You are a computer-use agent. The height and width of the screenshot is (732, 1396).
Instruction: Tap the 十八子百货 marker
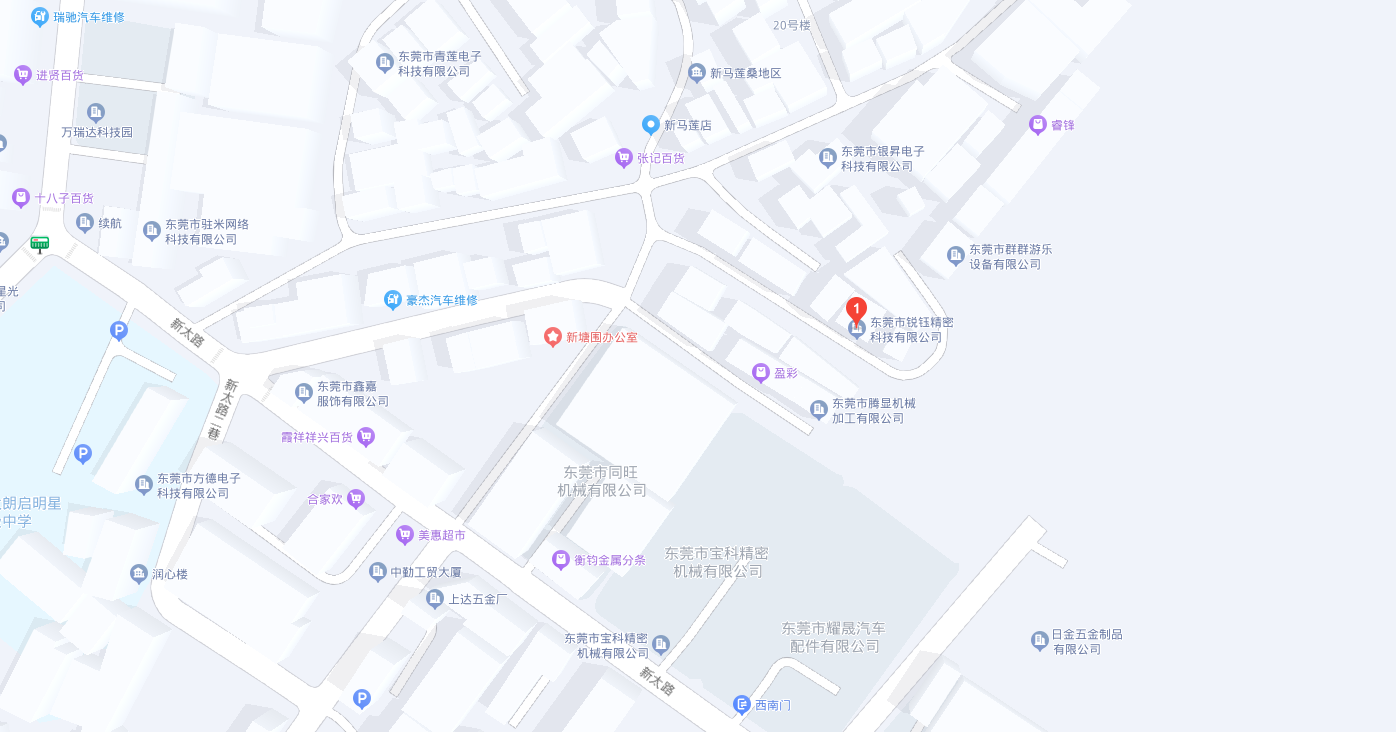click(x=21, y=198)
